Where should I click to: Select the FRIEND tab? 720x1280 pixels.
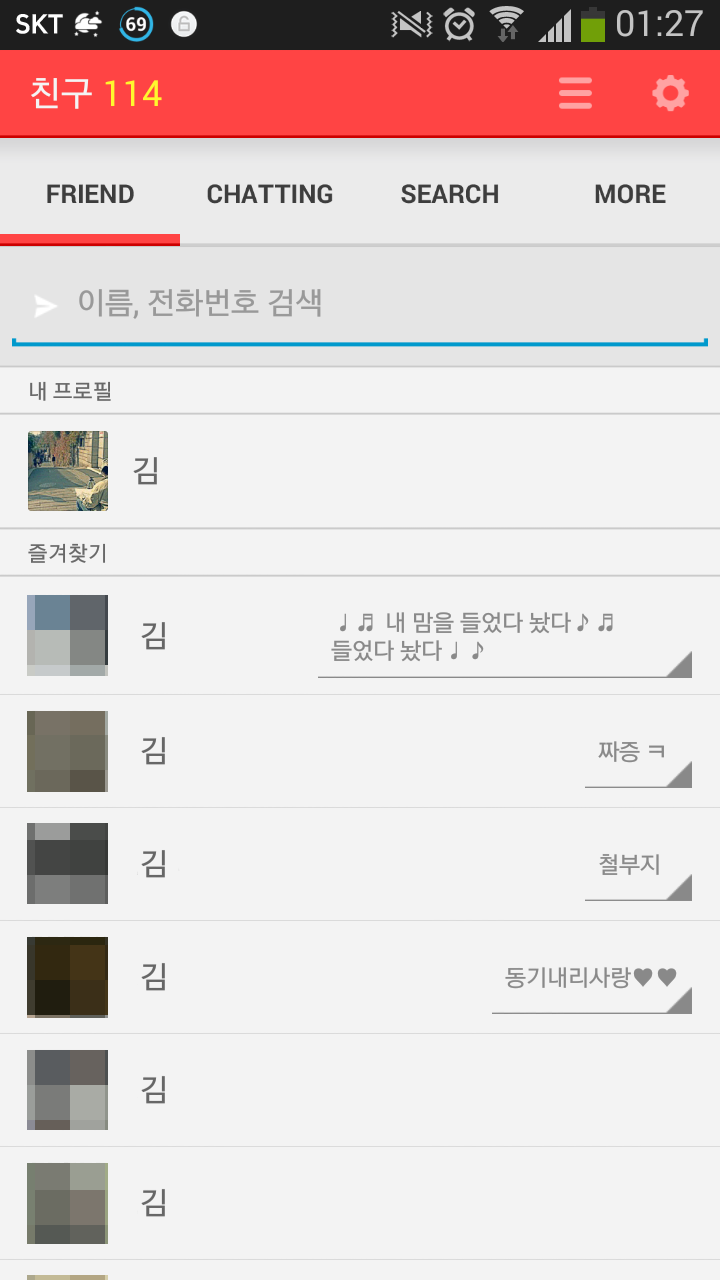pyautogui.click(x=90, y=194)
